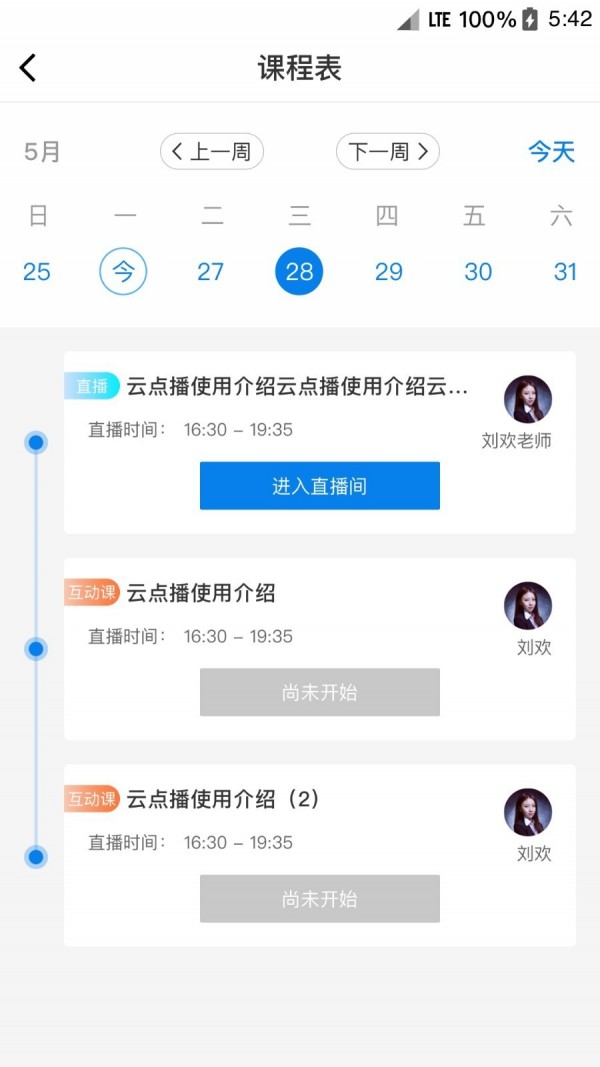Select the 今 date circle

[x=123, y=271]
